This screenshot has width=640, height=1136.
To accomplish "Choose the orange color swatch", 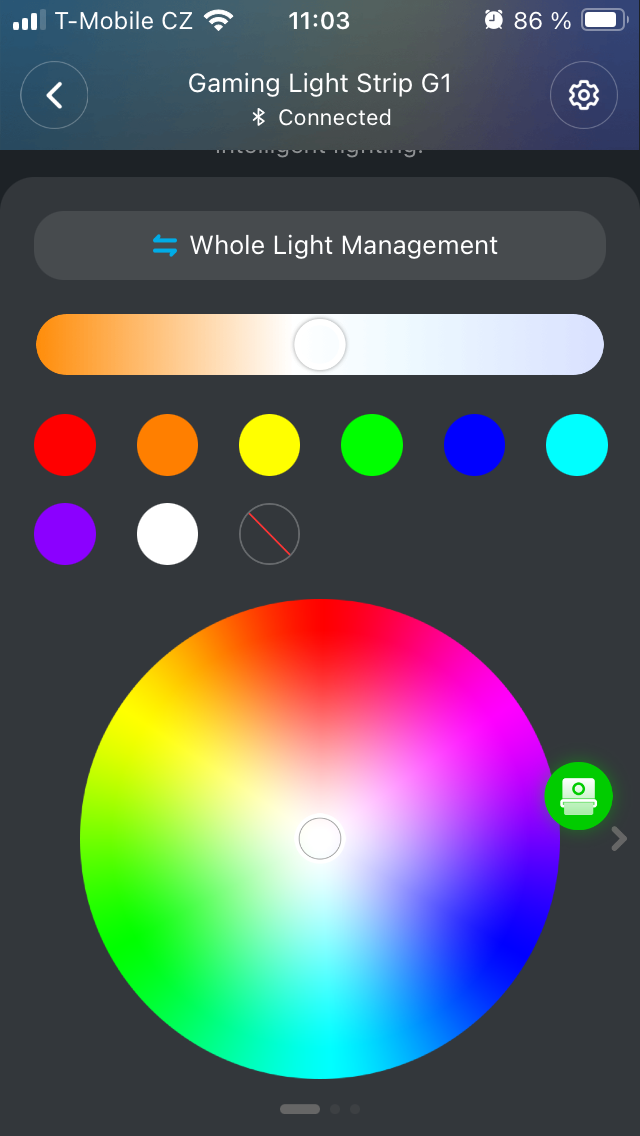I will 167,445.
